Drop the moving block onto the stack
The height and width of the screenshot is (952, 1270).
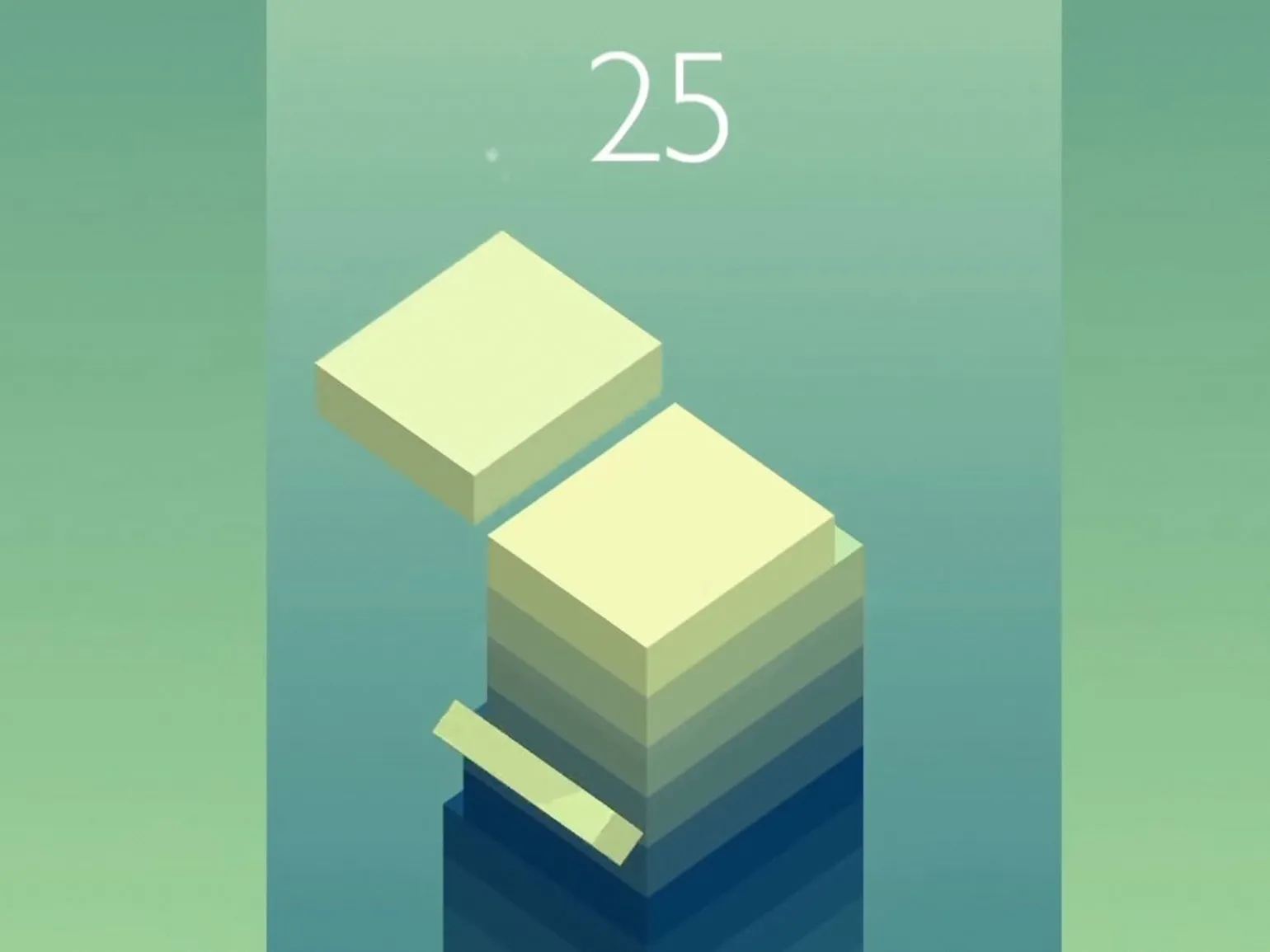tap(488, 363)
